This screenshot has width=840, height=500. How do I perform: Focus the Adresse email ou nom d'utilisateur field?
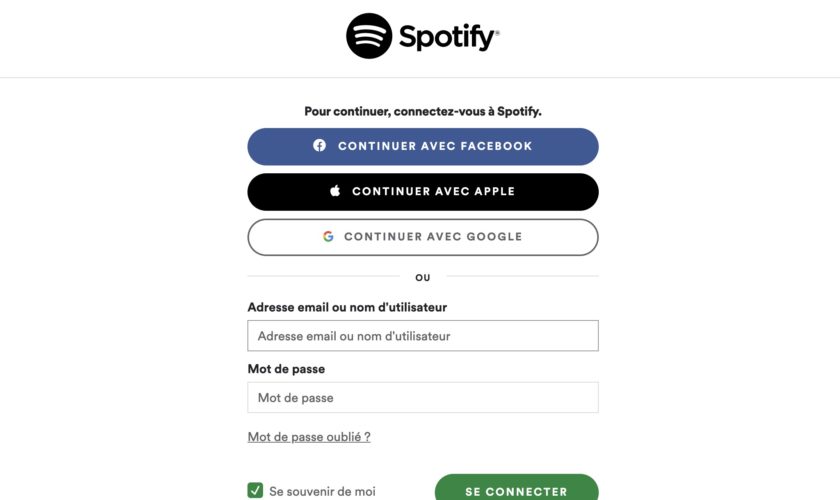pos(423,336)
